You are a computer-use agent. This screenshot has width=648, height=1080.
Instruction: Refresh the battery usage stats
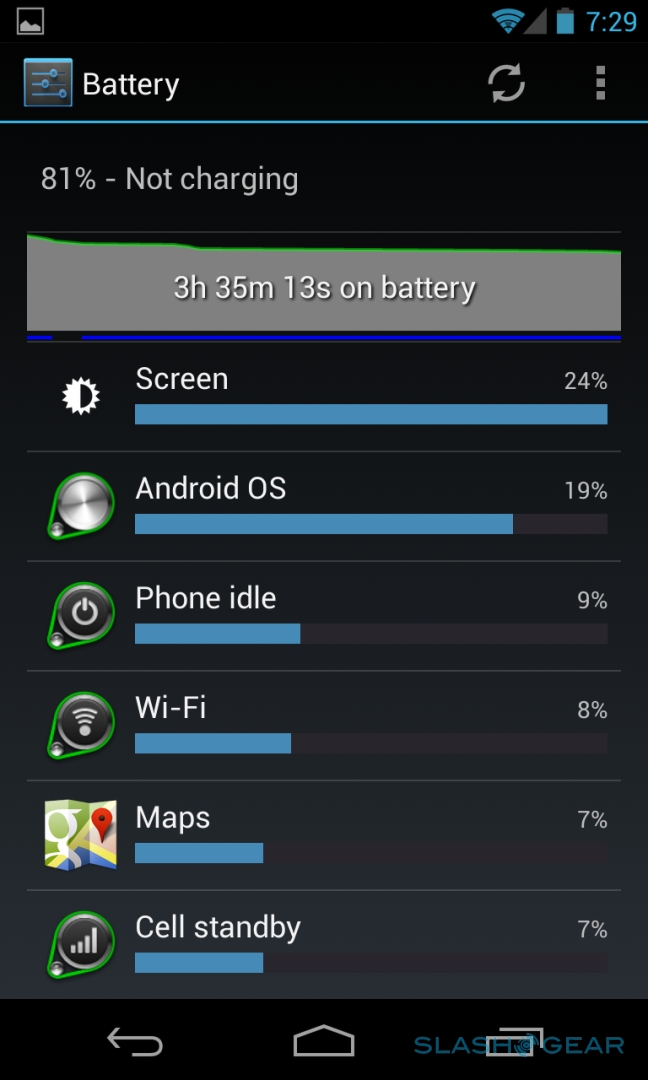(x=506, y=84)
